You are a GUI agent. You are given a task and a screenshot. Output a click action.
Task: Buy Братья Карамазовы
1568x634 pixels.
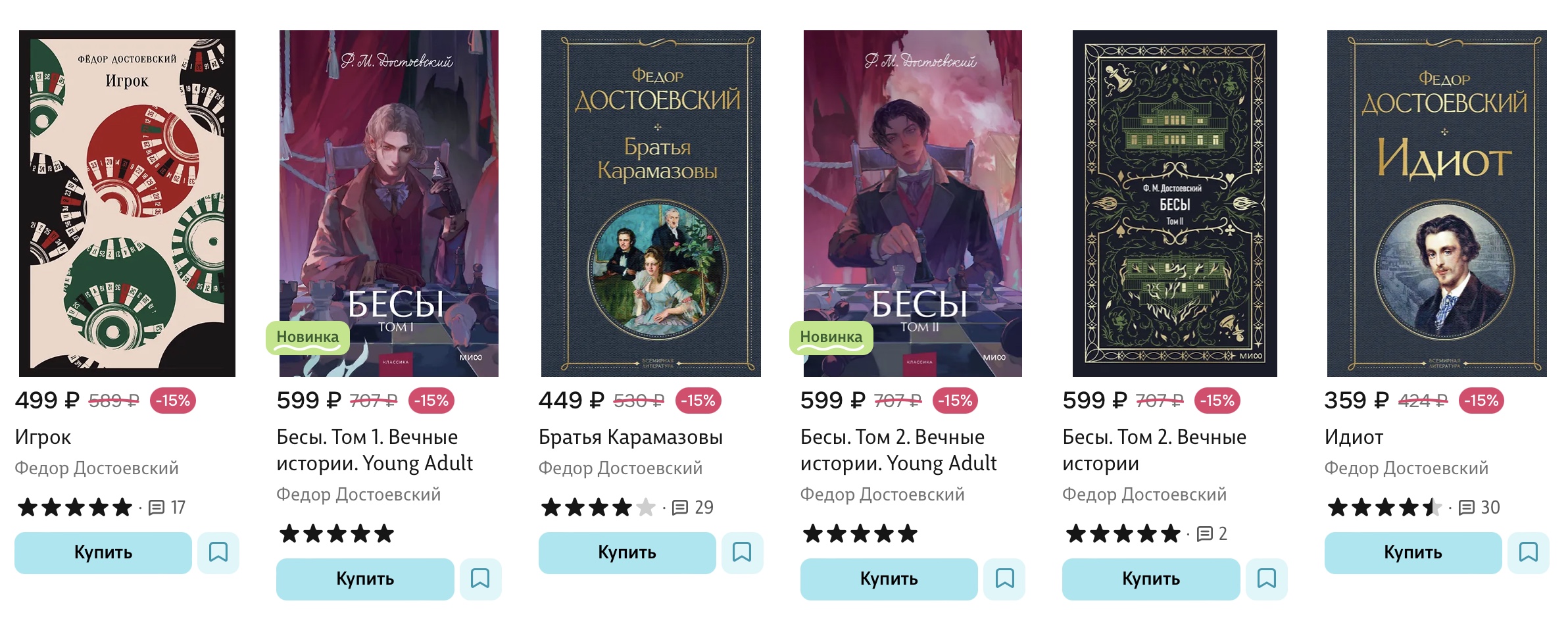pos(627,552)
